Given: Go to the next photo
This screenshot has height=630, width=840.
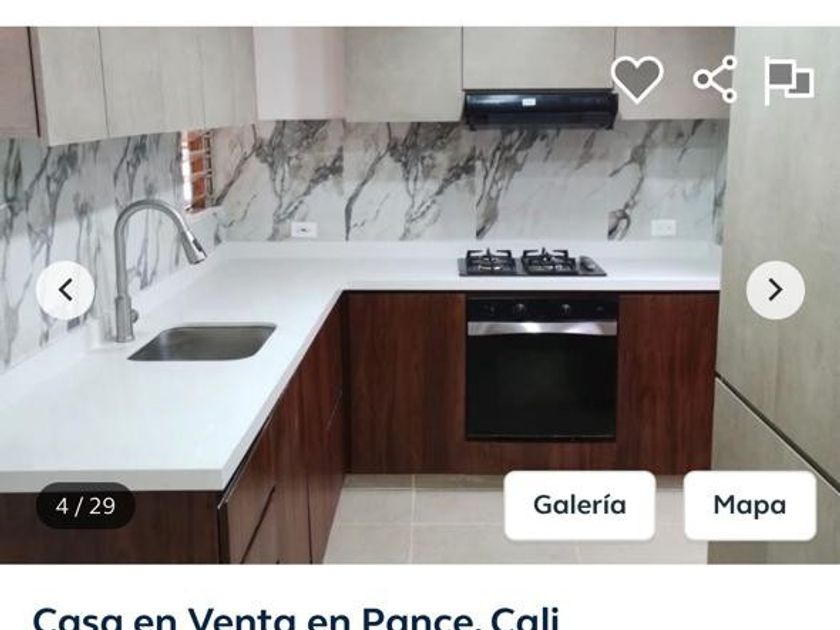Looking at the screenshot, I should pos(775,290).
